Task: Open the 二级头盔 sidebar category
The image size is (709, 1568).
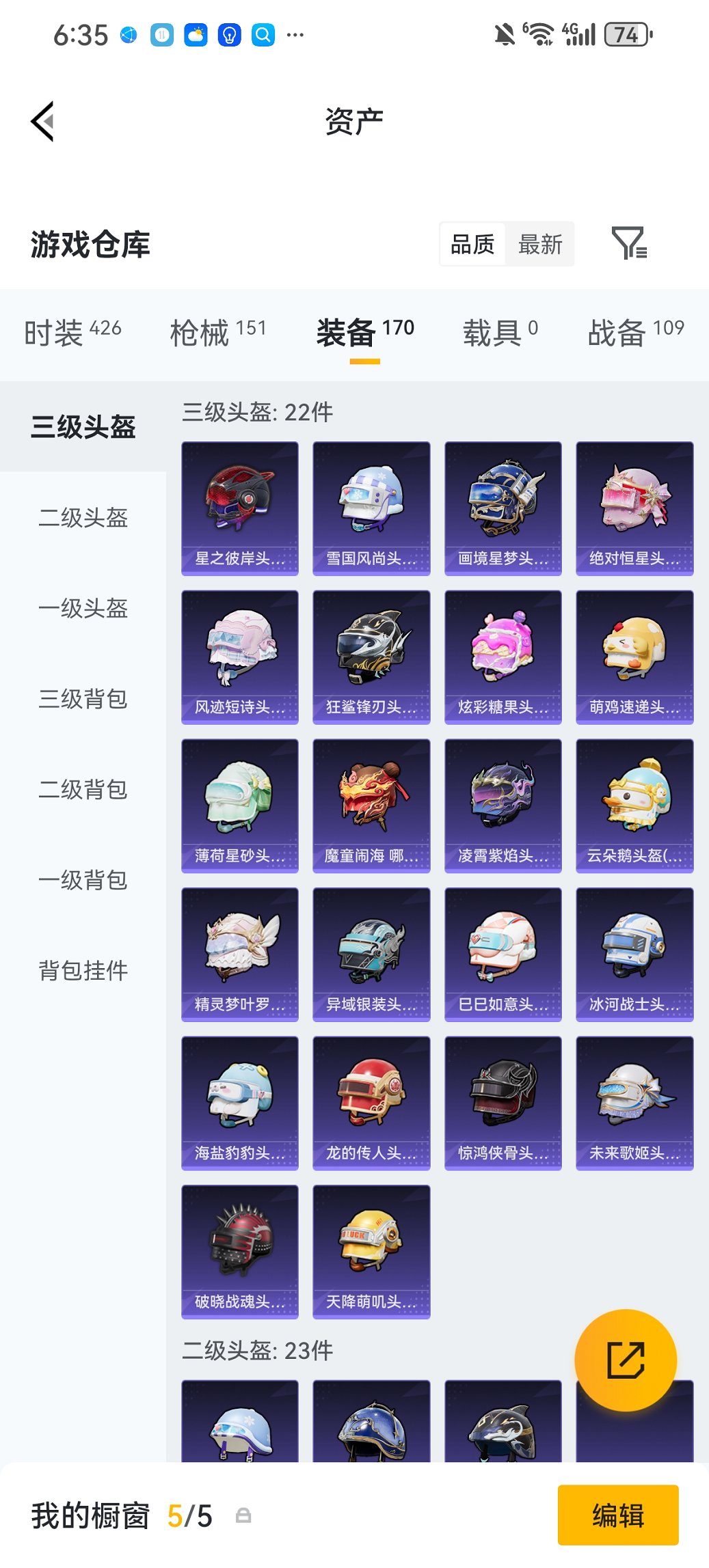Action: click(x=83, y=519)
